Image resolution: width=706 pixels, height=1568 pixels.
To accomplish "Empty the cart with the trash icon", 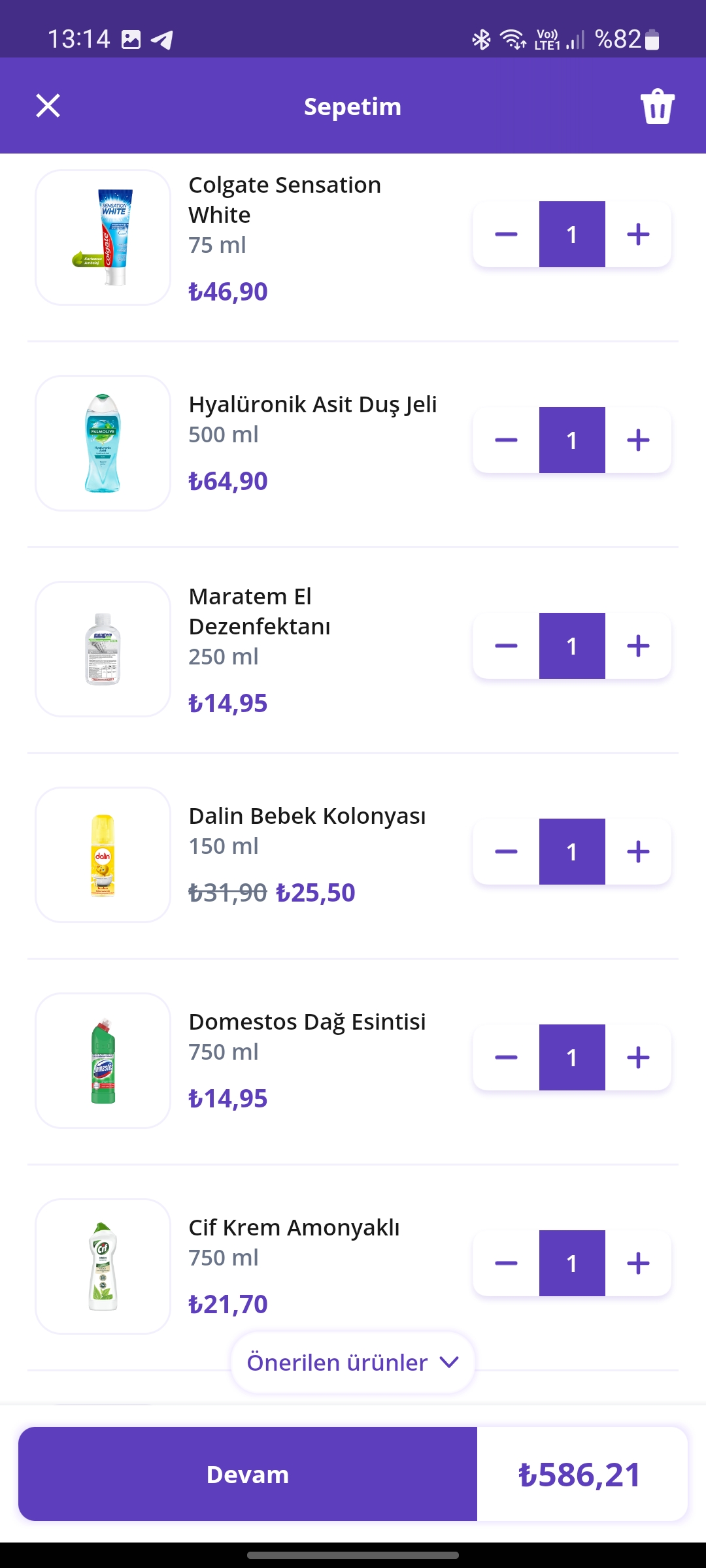I will click(657, 106).
